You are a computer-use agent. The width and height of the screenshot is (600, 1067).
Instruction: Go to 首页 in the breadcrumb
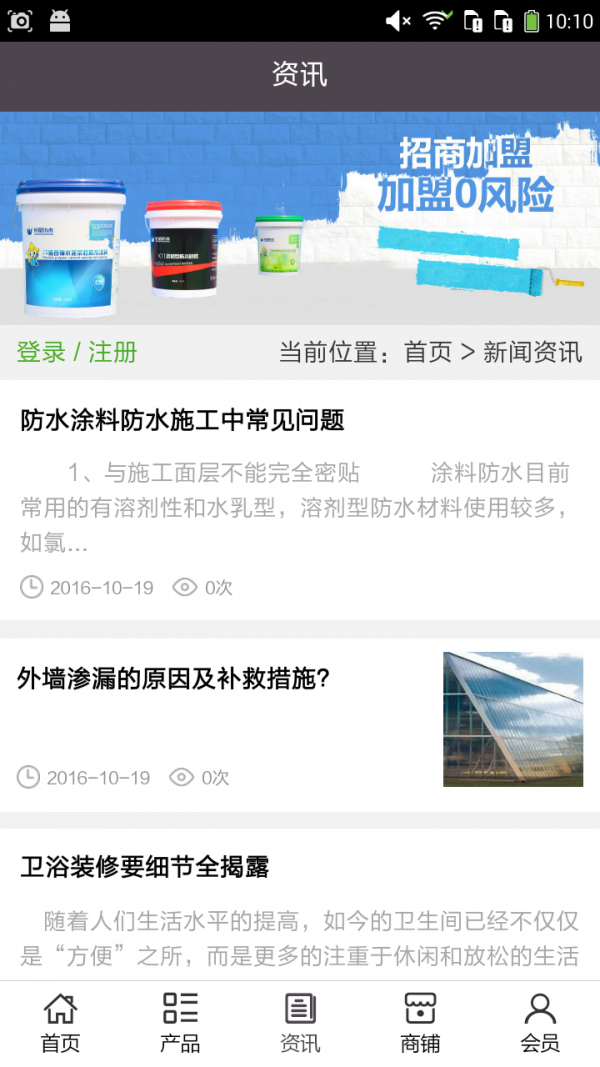(x=428, y=352)
